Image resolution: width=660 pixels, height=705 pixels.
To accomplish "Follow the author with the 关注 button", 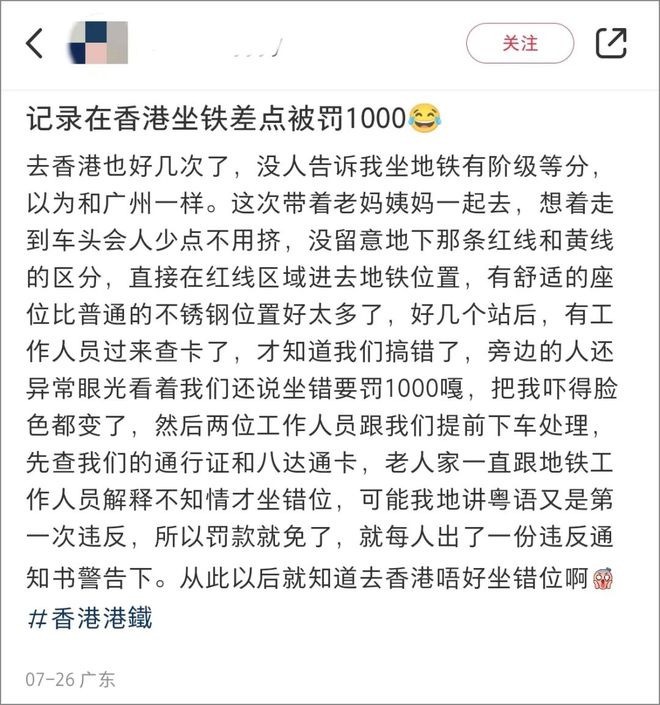I will 520,44.
